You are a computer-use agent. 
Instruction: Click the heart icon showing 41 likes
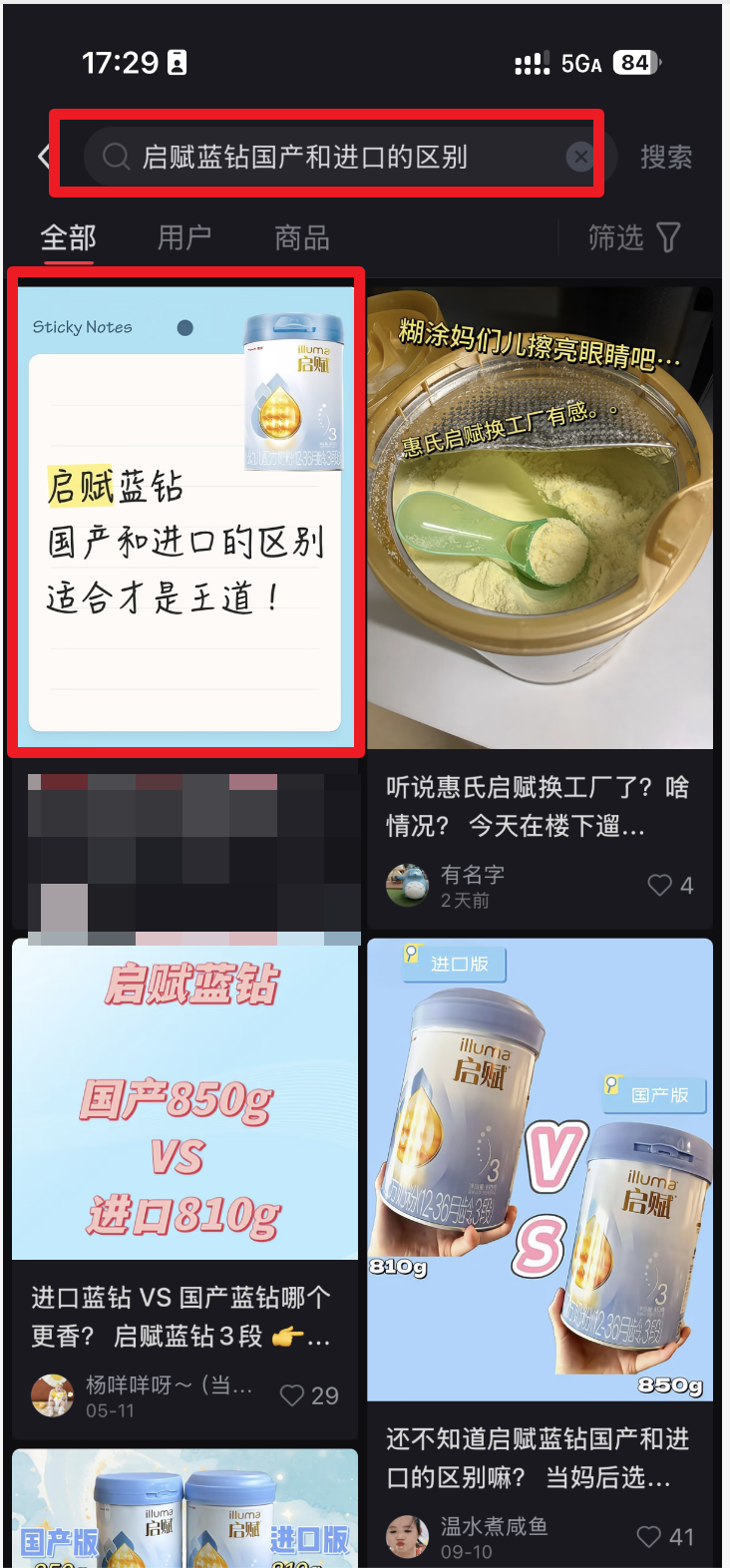point(649,1536)
